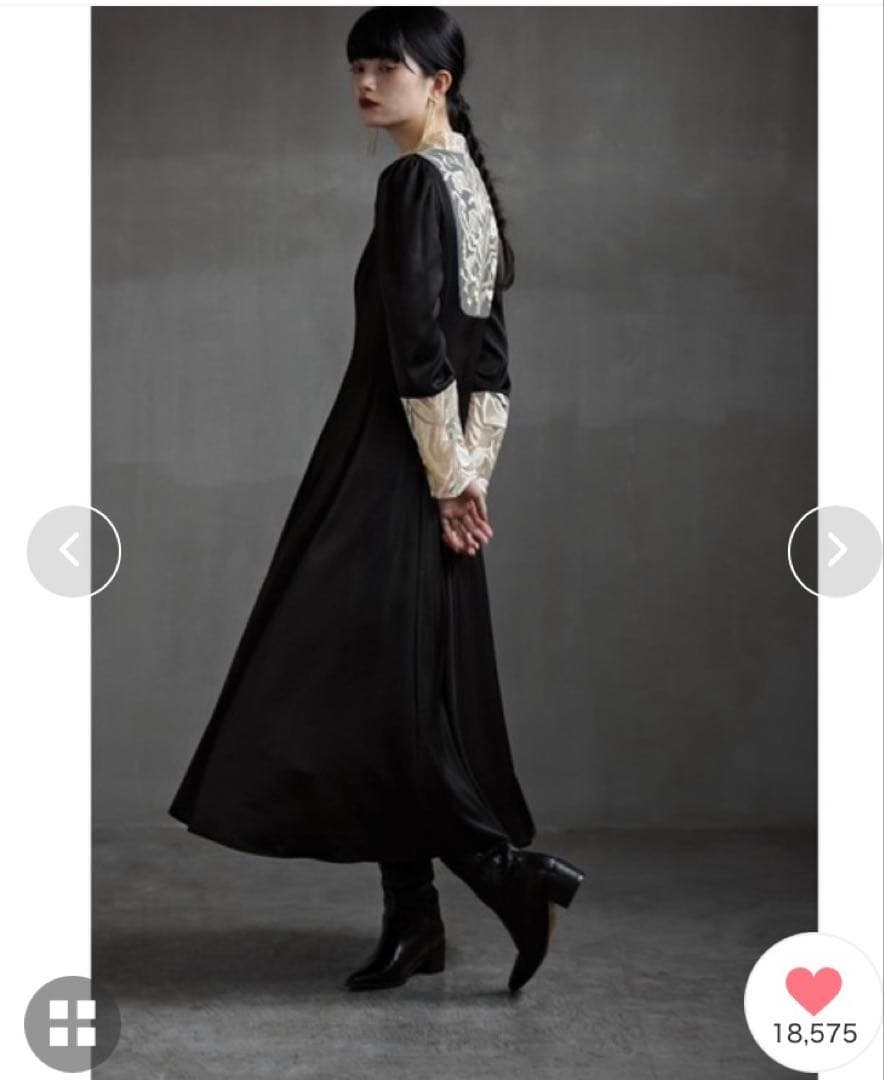Show the next product image

836,551
